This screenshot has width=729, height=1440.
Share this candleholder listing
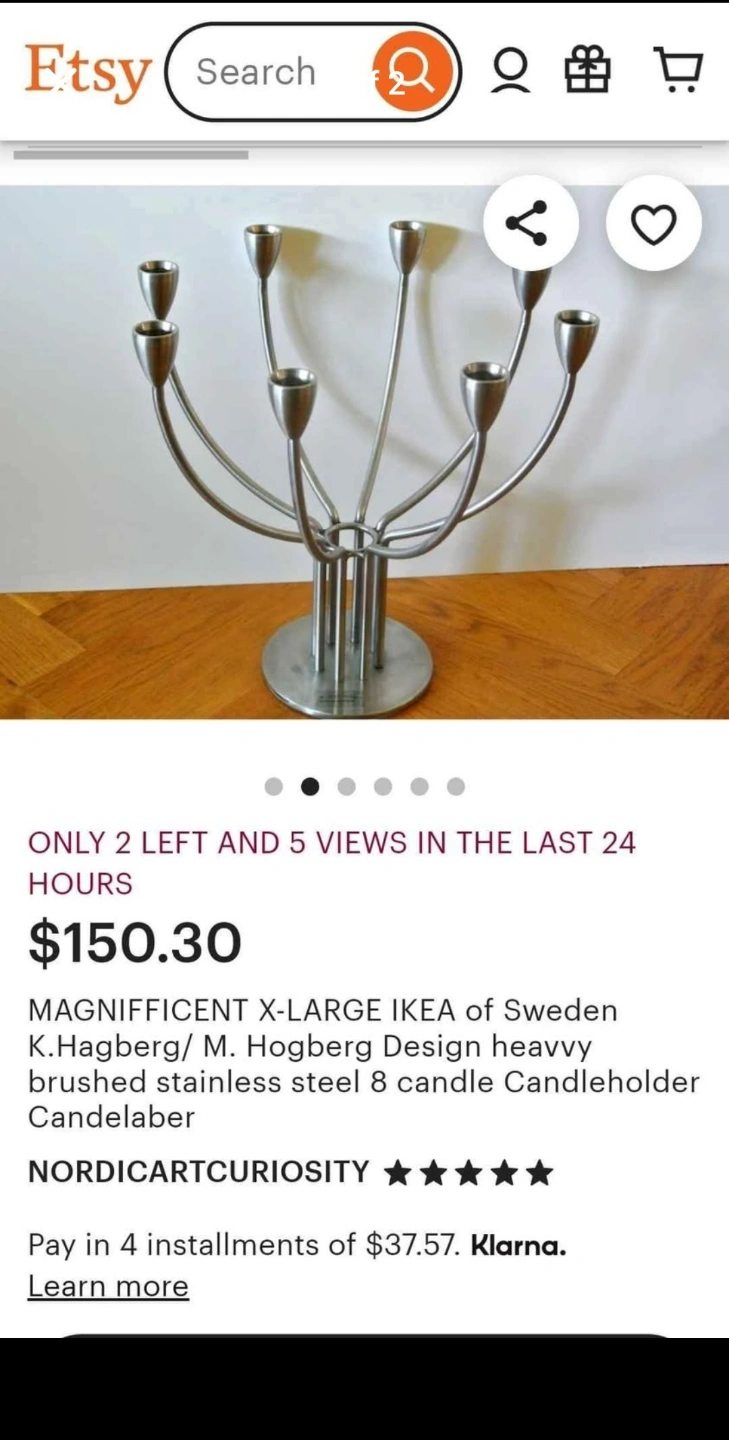[x=530, y=223]
